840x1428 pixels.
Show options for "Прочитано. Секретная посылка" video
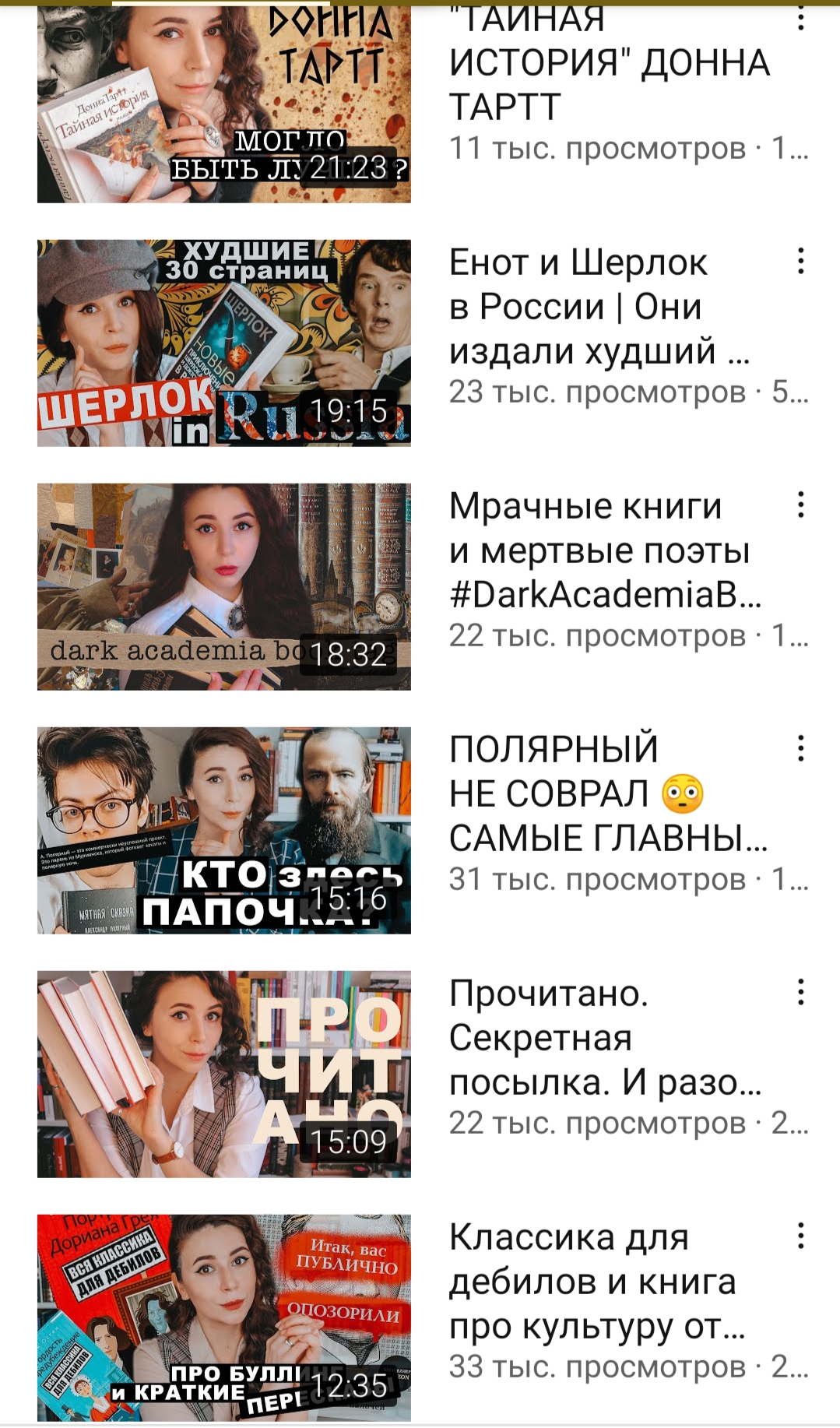800,993
